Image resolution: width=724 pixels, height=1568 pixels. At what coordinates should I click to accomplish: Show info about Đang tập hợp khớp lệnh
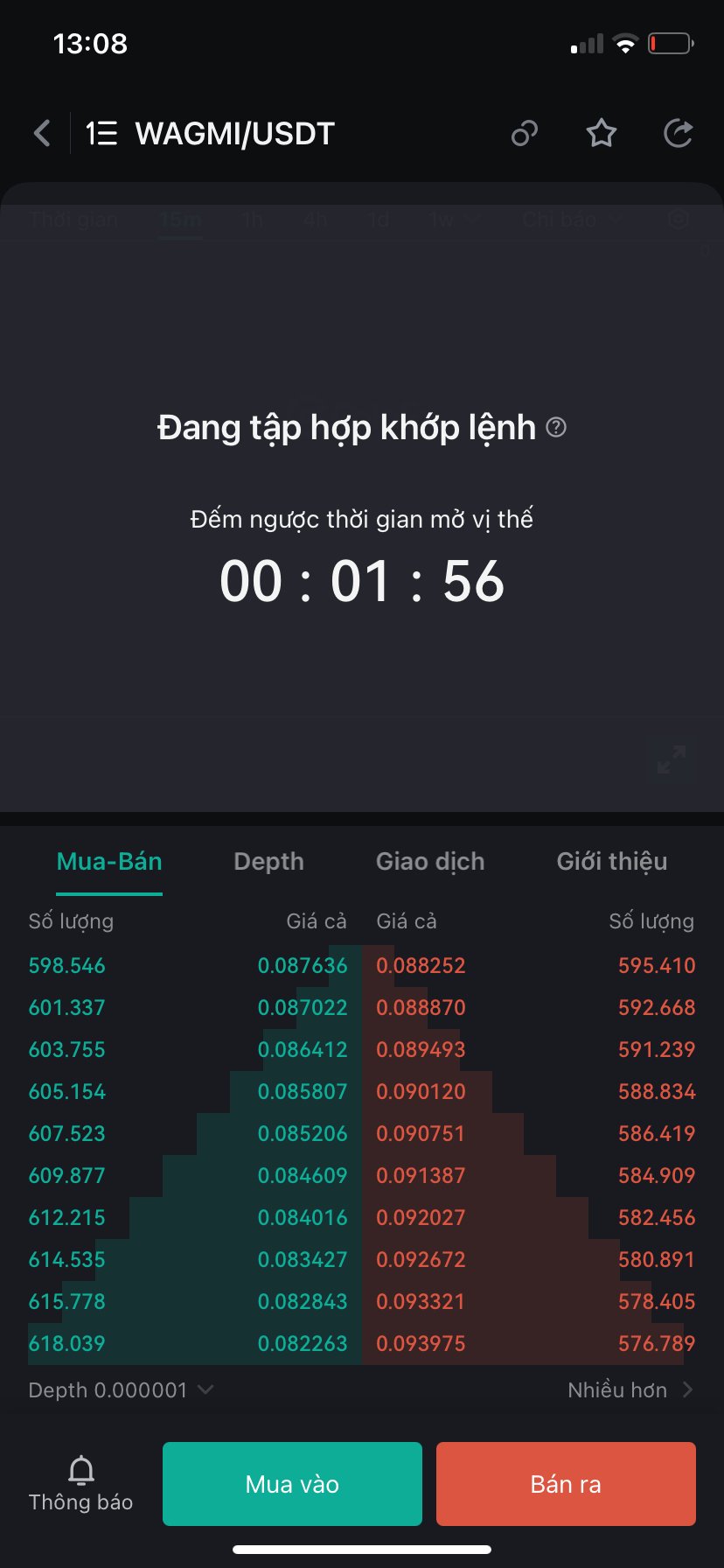tap(556, 428)
